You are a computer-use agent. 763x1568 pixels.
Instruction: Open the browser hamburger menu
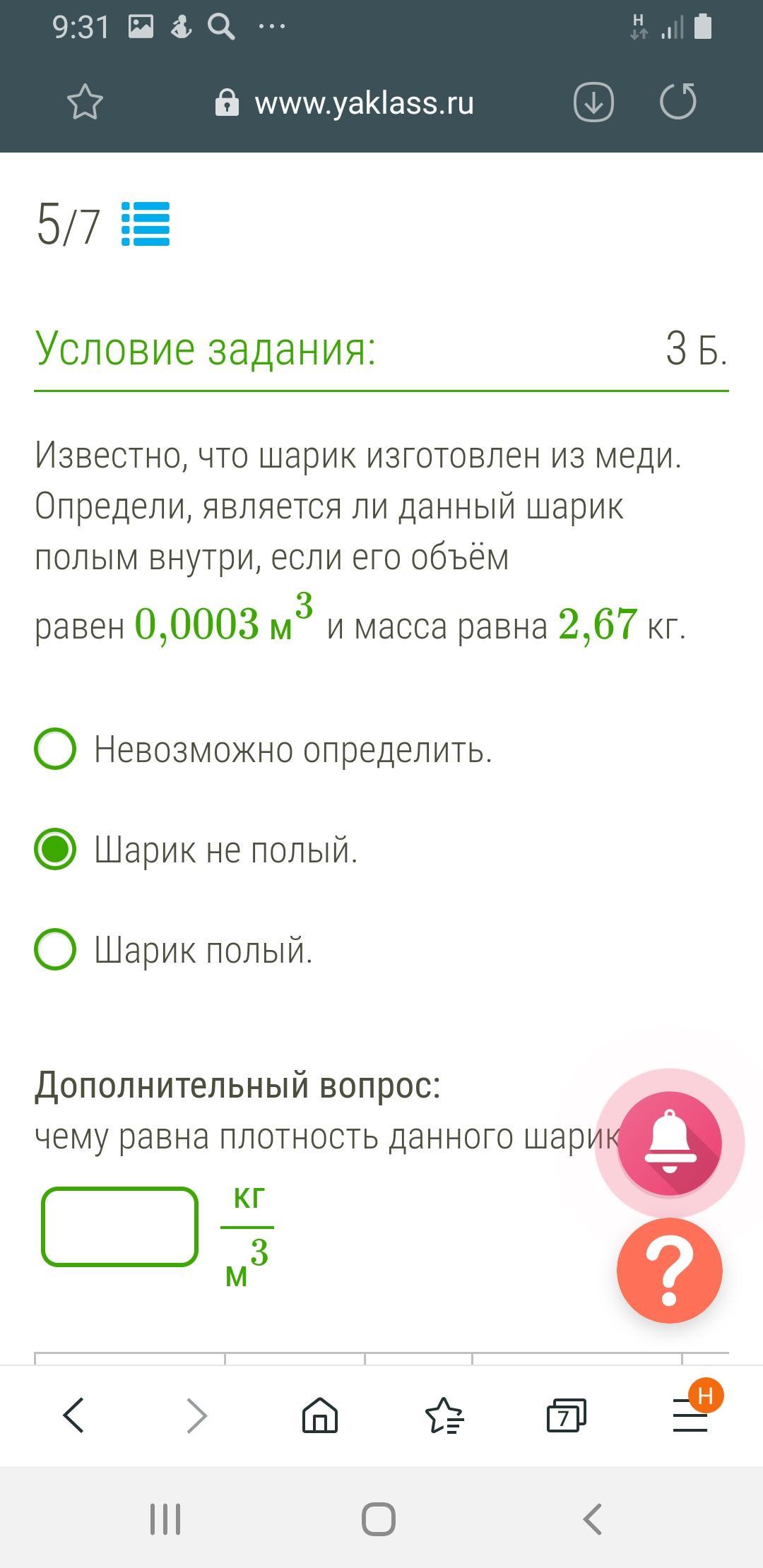pos(690,1415)
